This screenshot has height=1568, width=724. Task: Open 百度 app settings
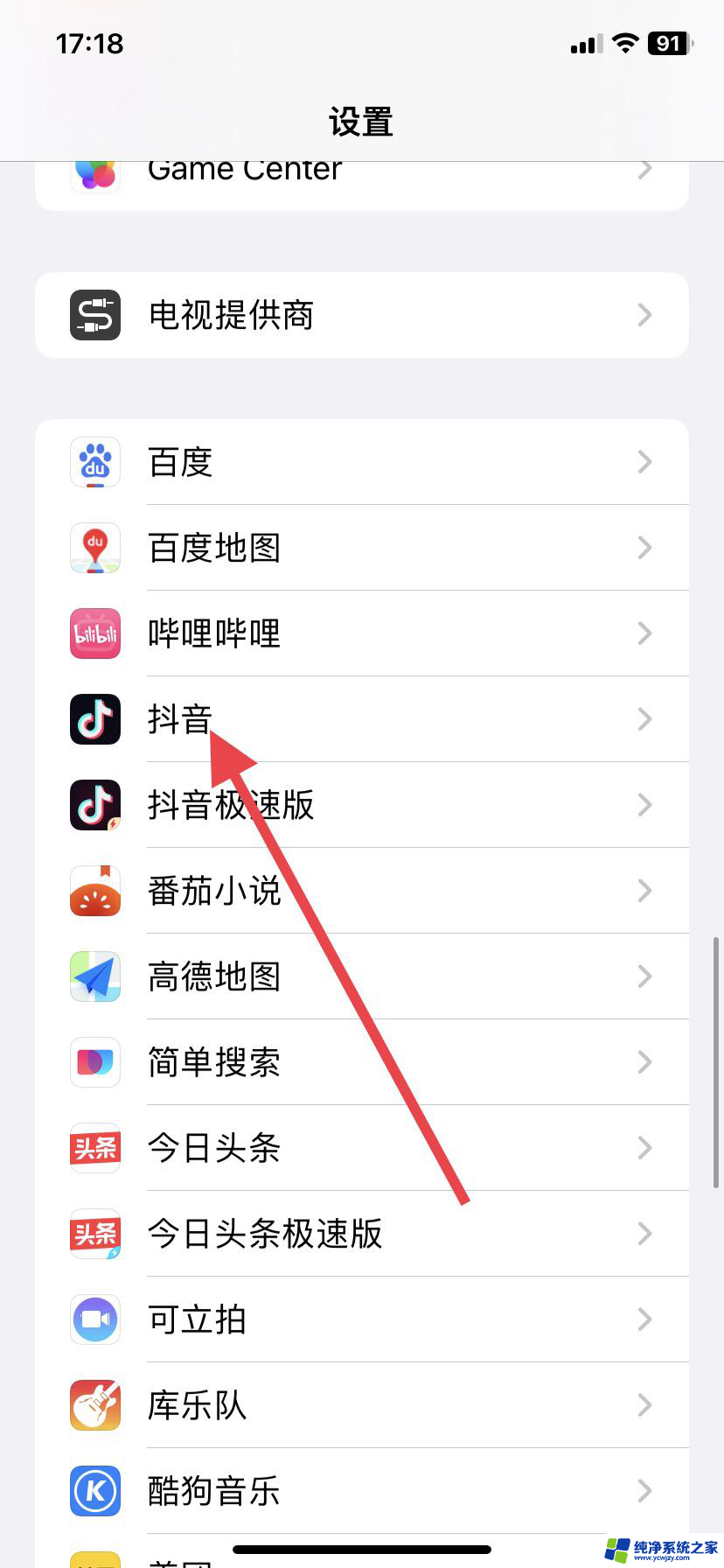pyautogui.click(x=360, y=462)
